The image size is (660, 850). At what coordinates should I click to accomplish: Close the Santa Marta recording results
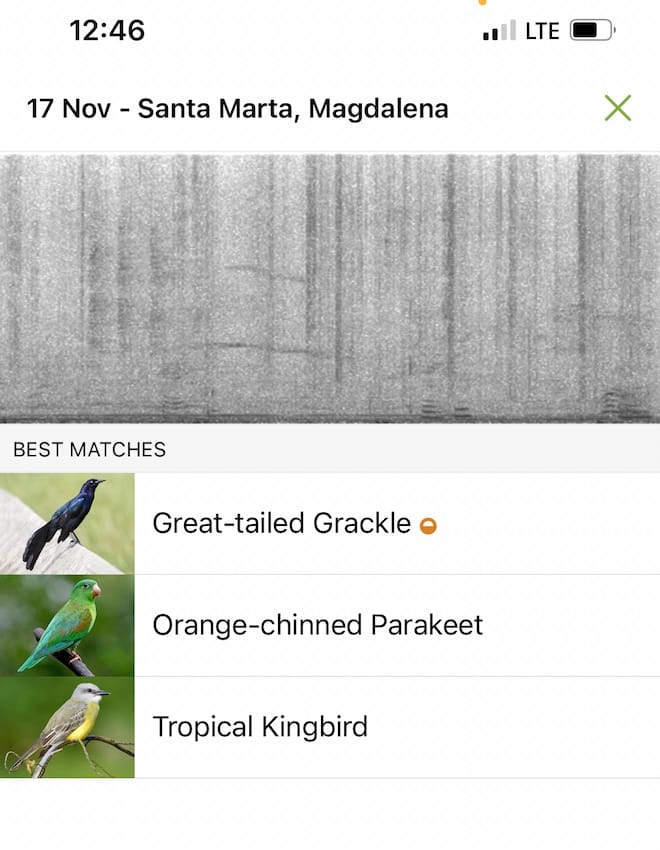tap(617, 108)
